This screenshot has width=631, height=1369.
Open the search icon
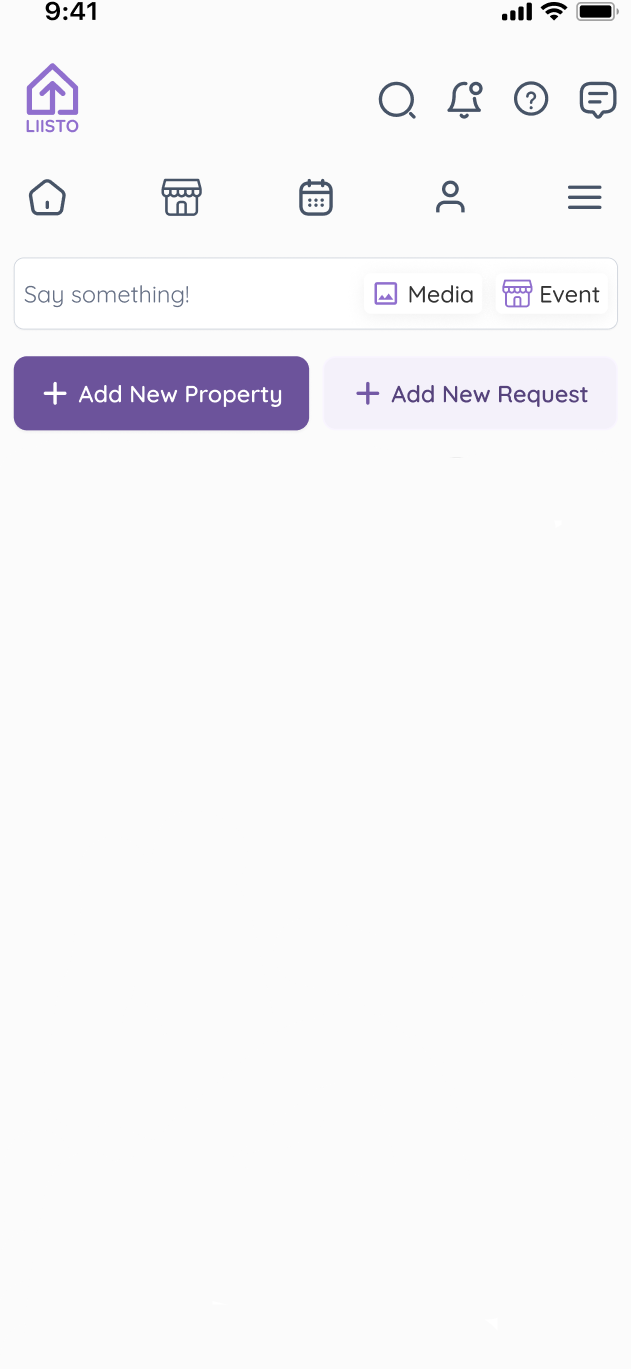point(397,100)
